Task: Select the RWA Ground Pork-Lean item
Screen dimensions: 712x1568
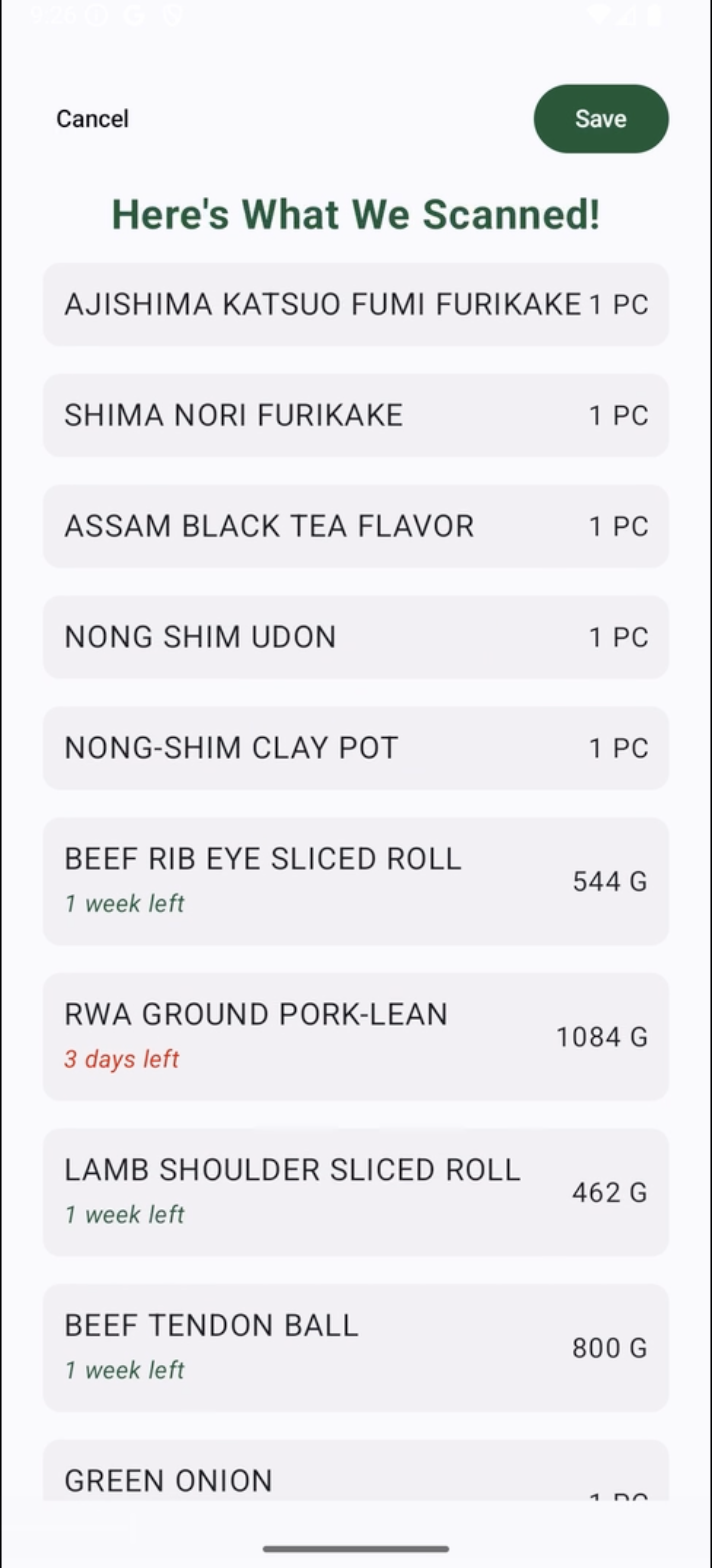Action: click(x=355, y=1036)
